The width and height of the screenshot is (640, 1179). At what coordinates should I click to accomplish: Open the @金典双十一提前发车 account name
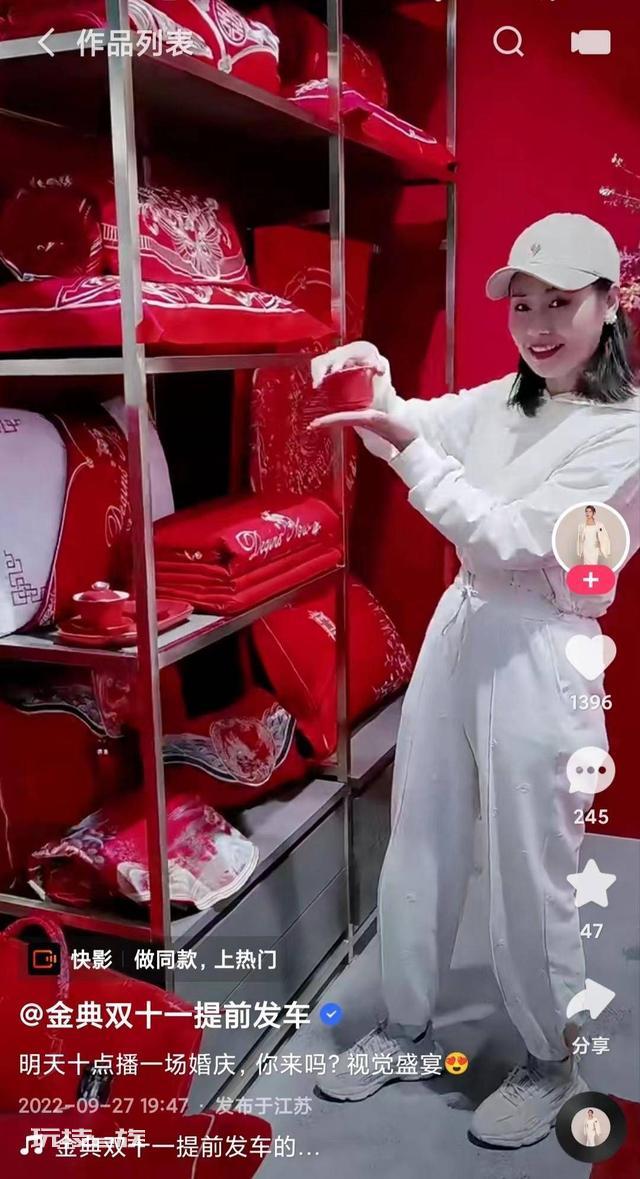point(165,1015)
